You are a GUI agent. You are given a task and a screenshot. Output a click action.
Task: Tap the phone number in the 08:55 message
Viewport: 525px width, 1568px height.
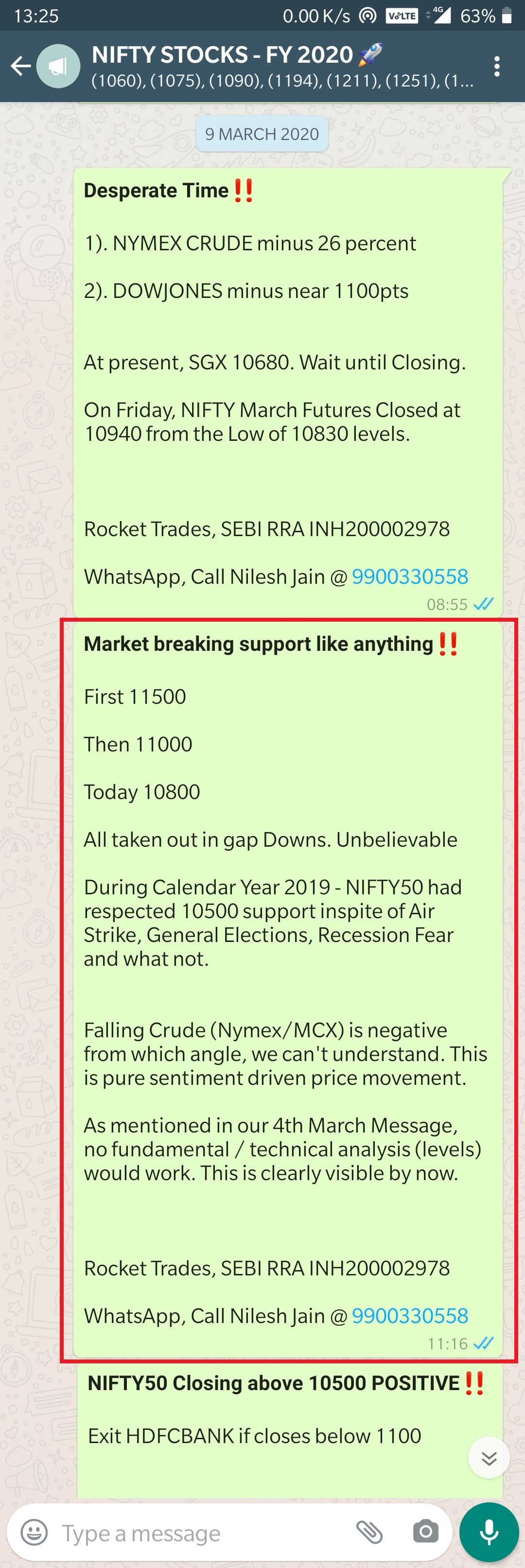click(410, 576)
